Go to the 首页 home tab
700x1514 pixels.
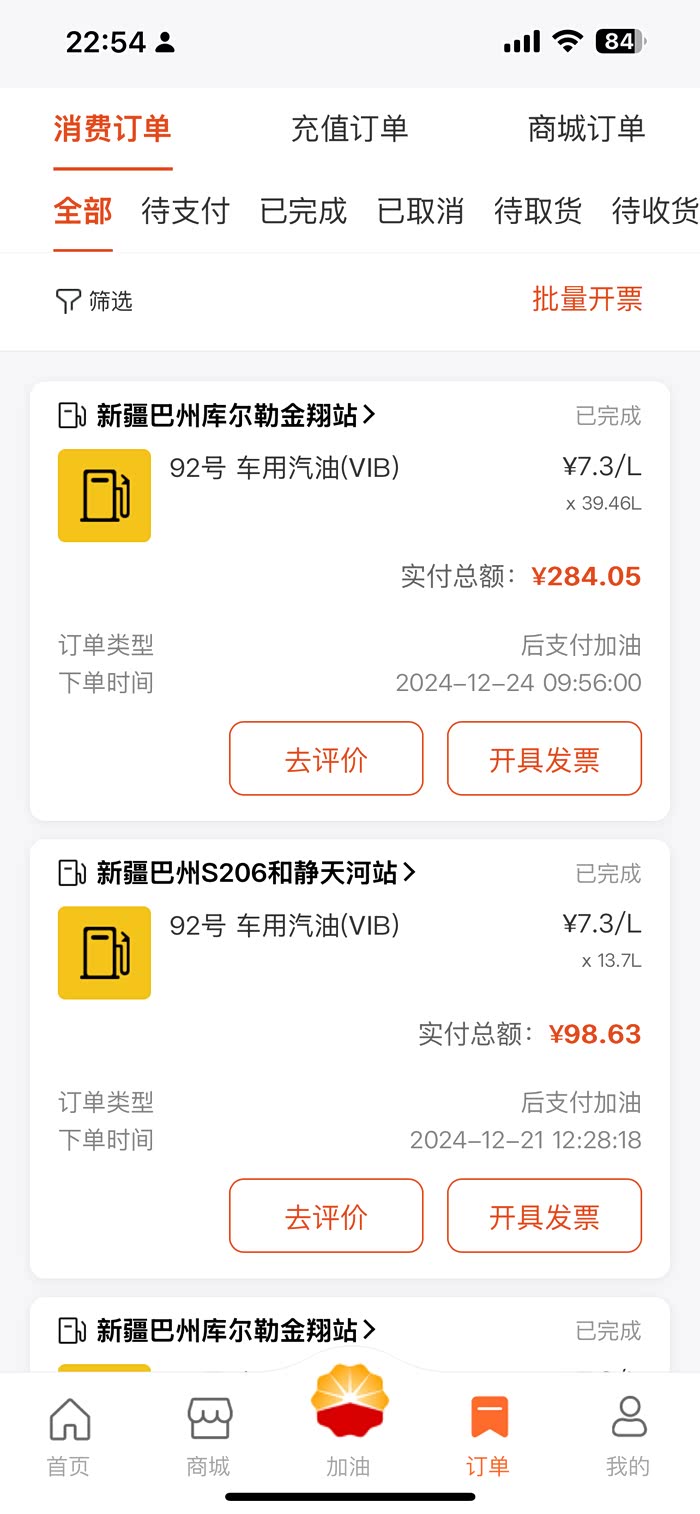69,1436
